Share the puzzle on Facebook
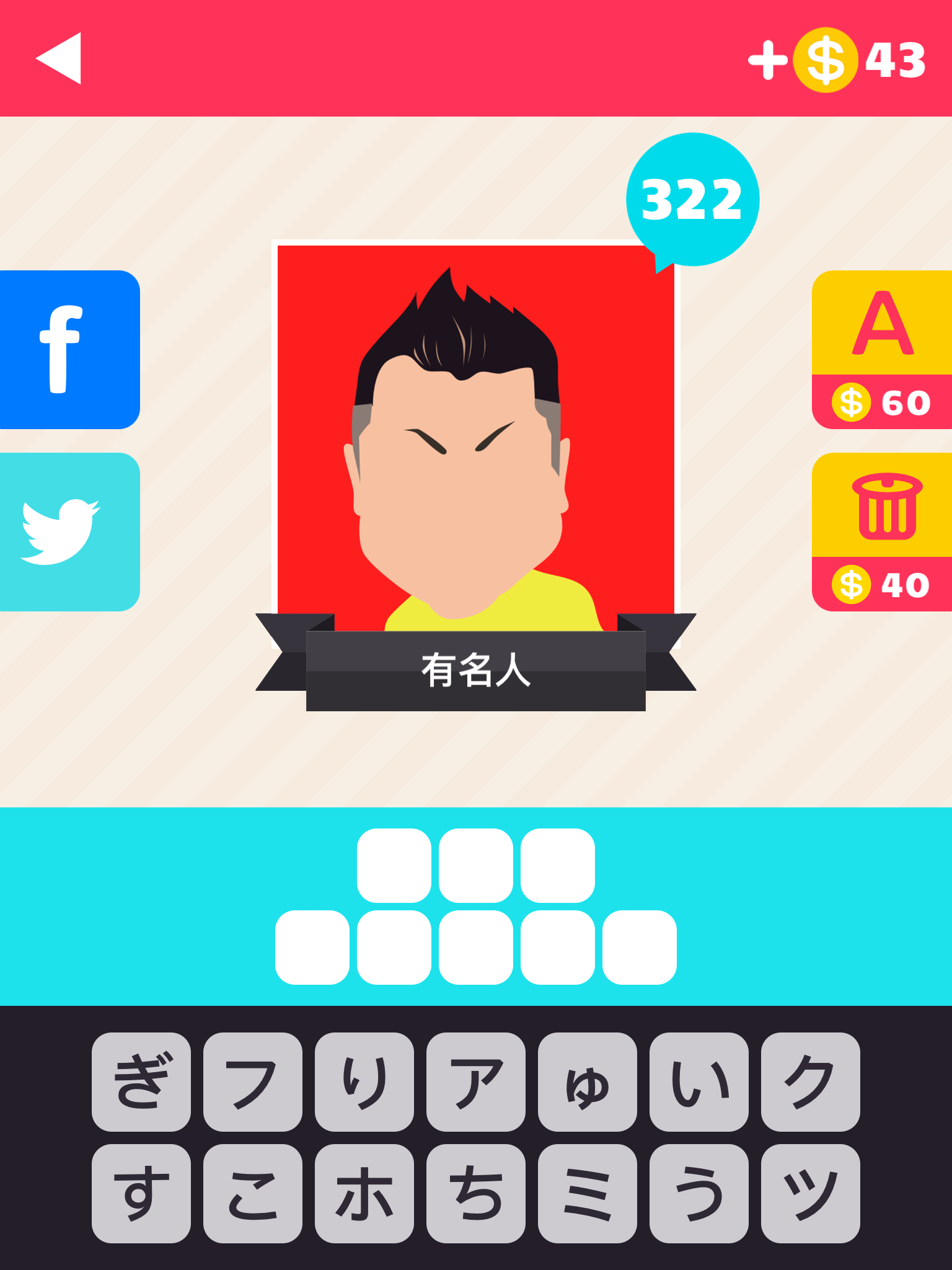Image resolution: width=952 pixels, height=1270 pixels. 69,350
